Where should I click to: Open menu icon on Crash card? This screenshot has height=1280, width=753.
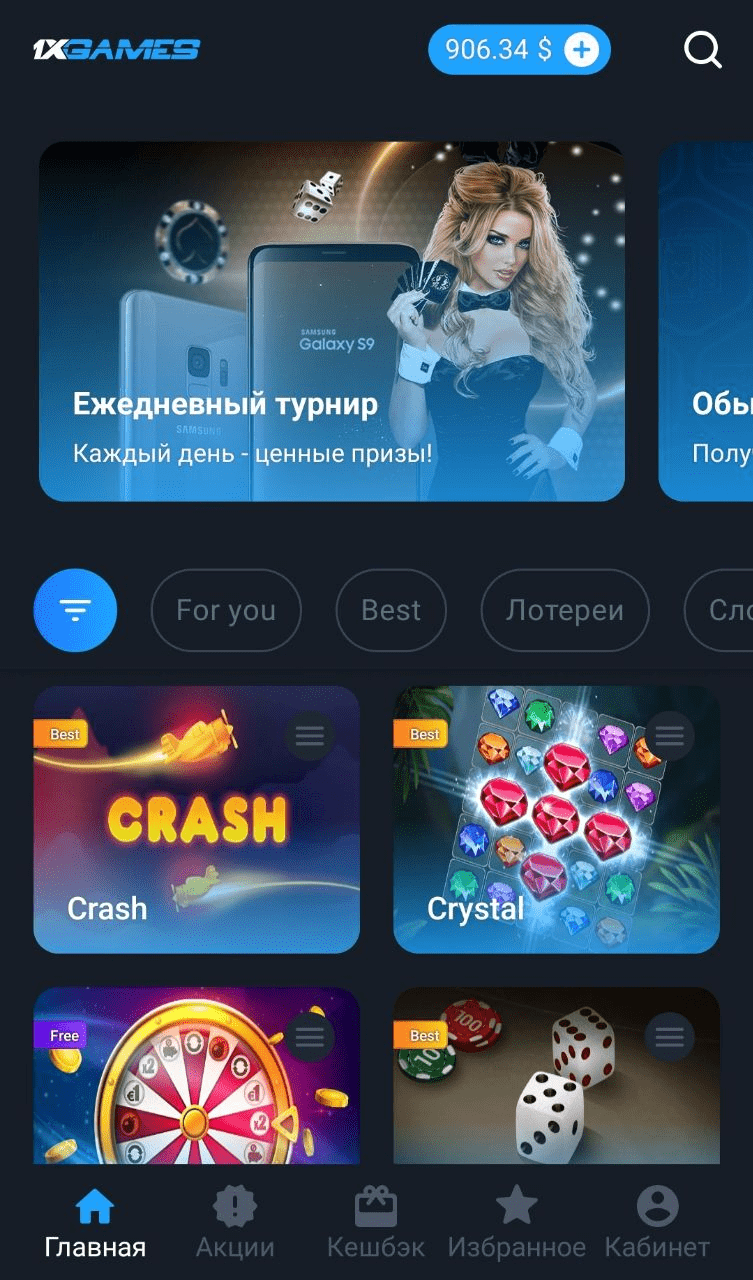(309, 736)
